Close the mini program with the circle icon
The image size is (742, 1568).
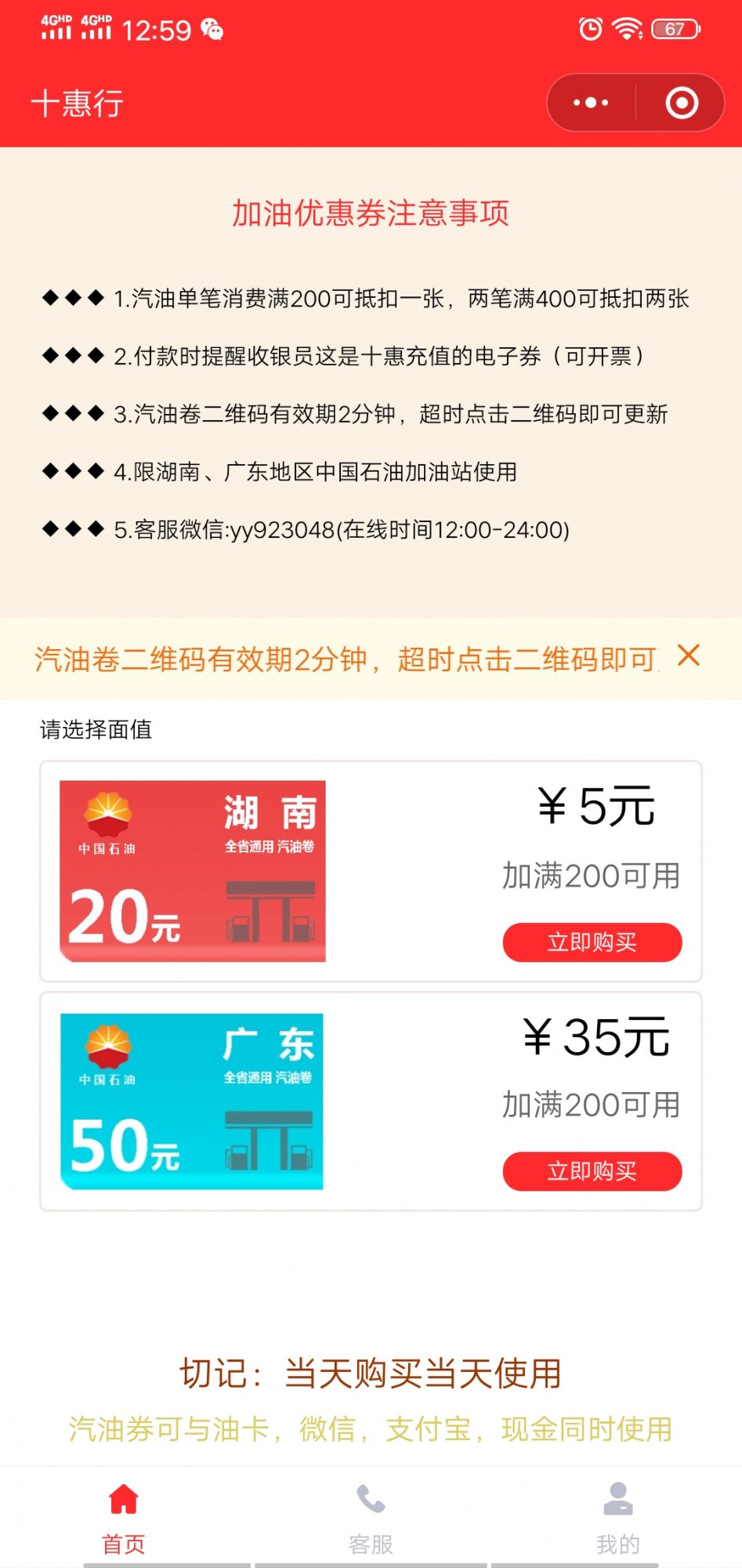coord(681,103)
